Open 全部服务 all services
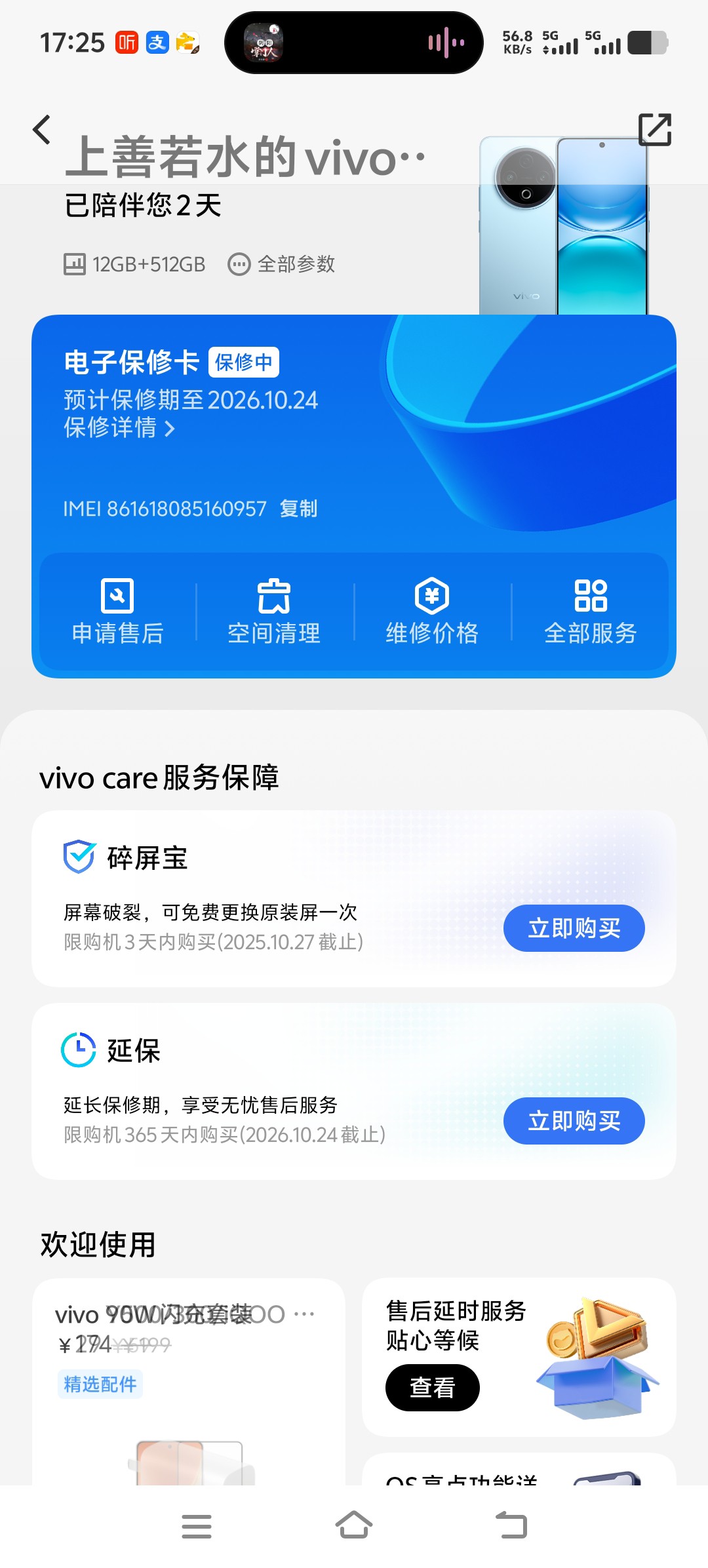This screenshot has height=1568, width=708. [590, 612]
